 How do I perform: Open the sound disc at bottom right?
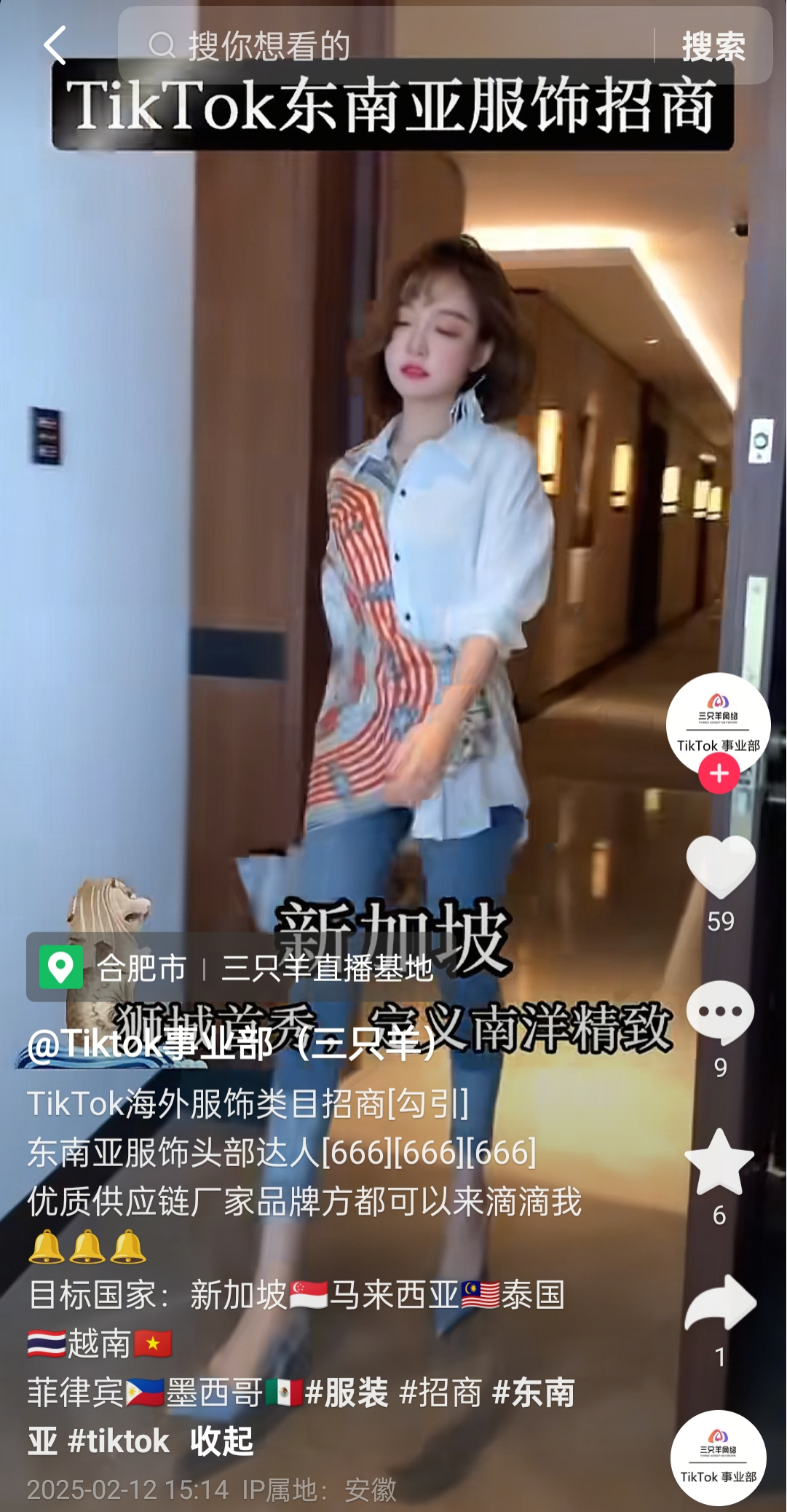(718, 1457)
